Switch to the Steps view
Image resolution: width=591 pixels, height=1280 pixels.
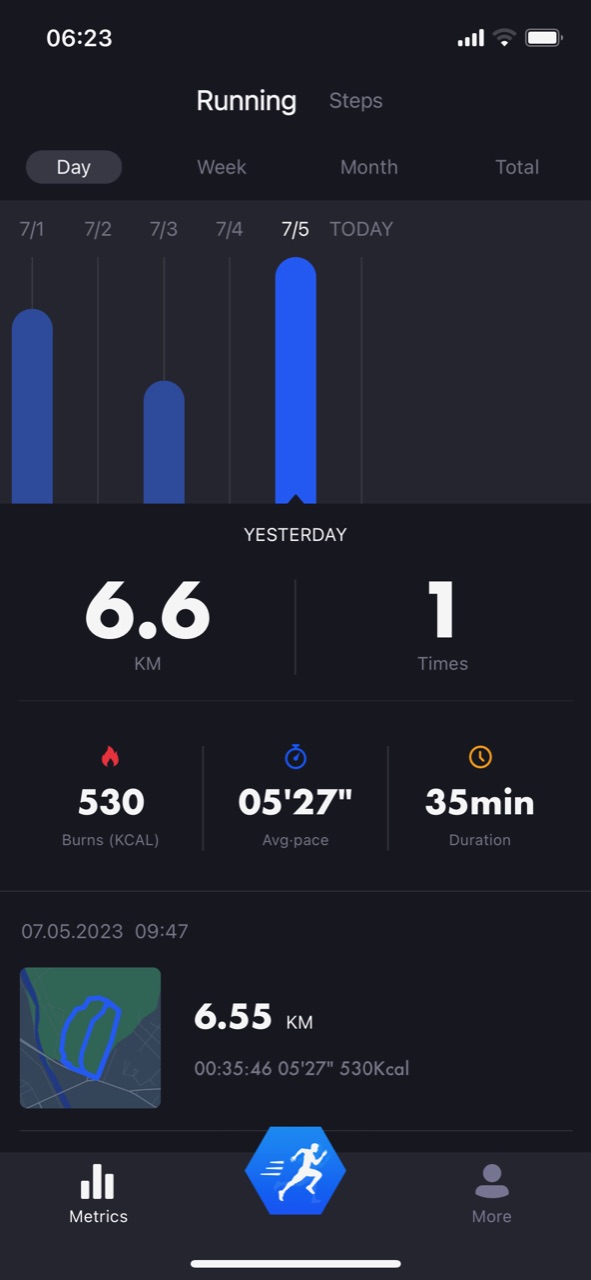pos(355,101)
